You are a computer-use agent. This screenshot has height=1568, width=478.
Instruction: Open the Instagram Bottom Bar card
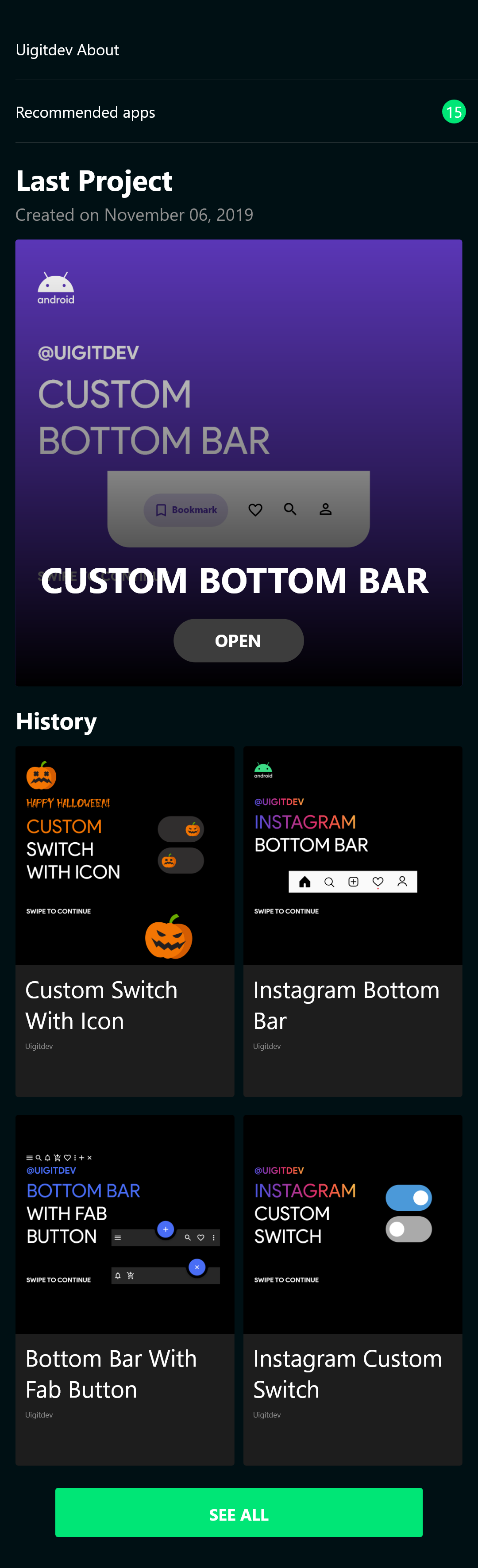[353, 921]
